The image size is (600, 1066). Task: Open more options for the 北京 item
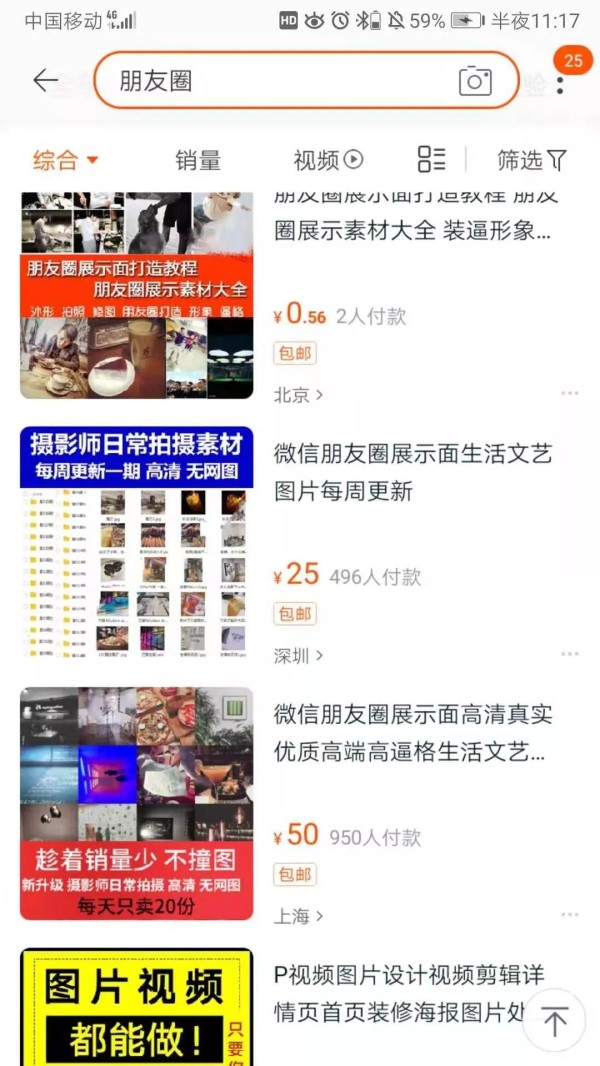pos(570,394)
